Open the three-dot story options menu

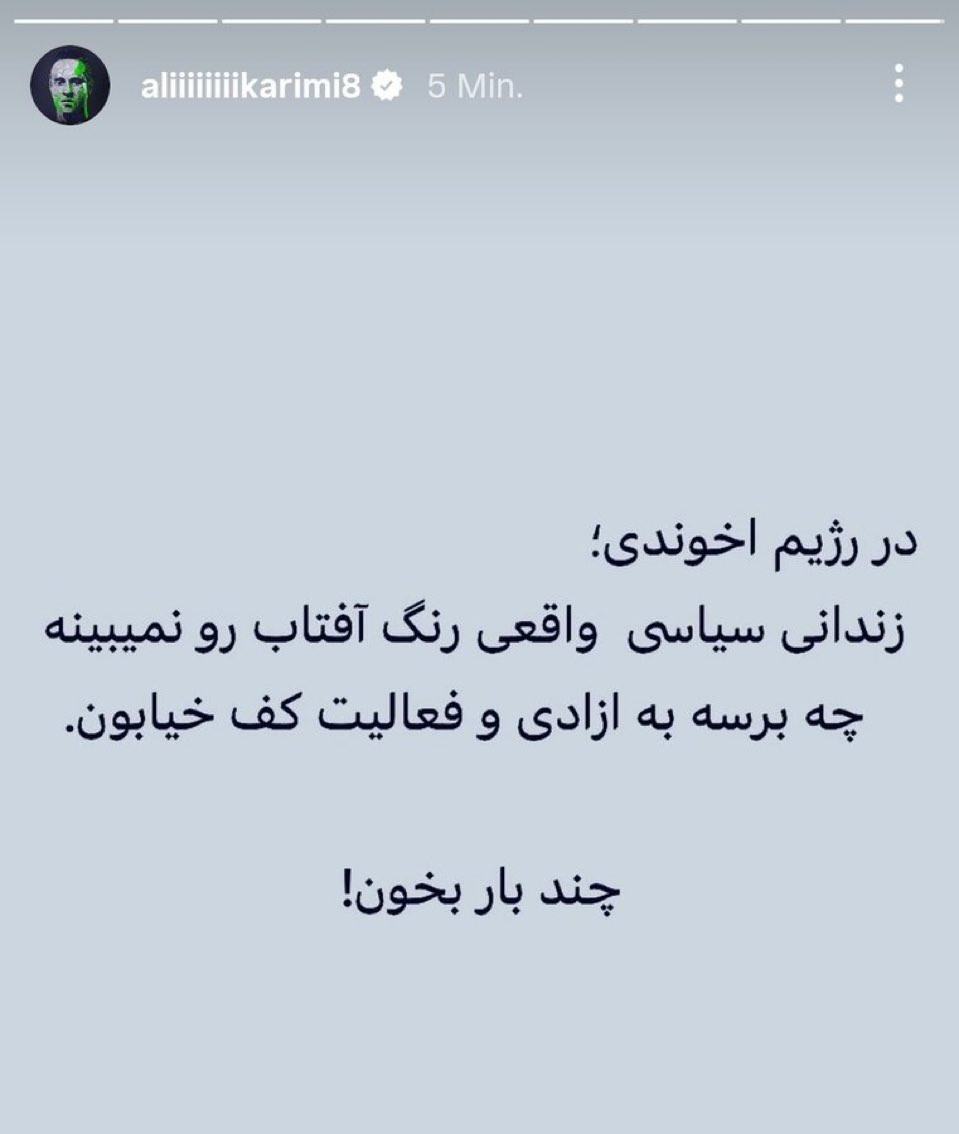pos(899,85)
